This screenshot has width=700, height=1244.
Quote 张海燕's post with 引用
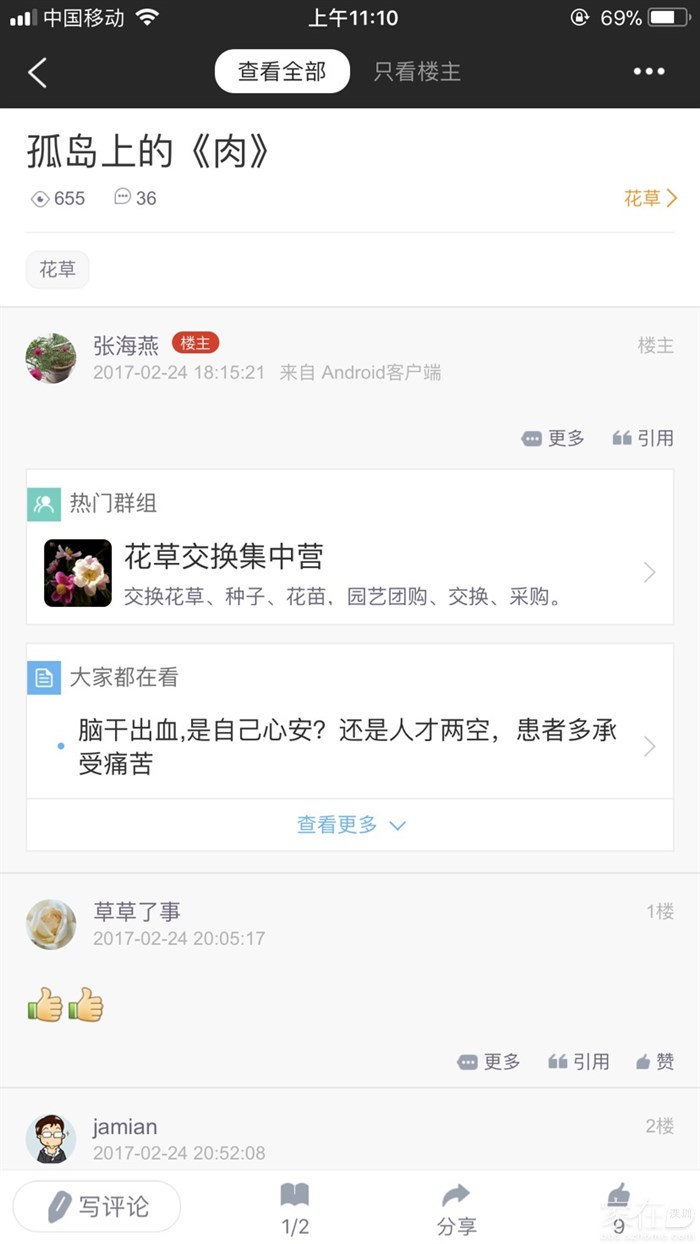click(643, 438)
